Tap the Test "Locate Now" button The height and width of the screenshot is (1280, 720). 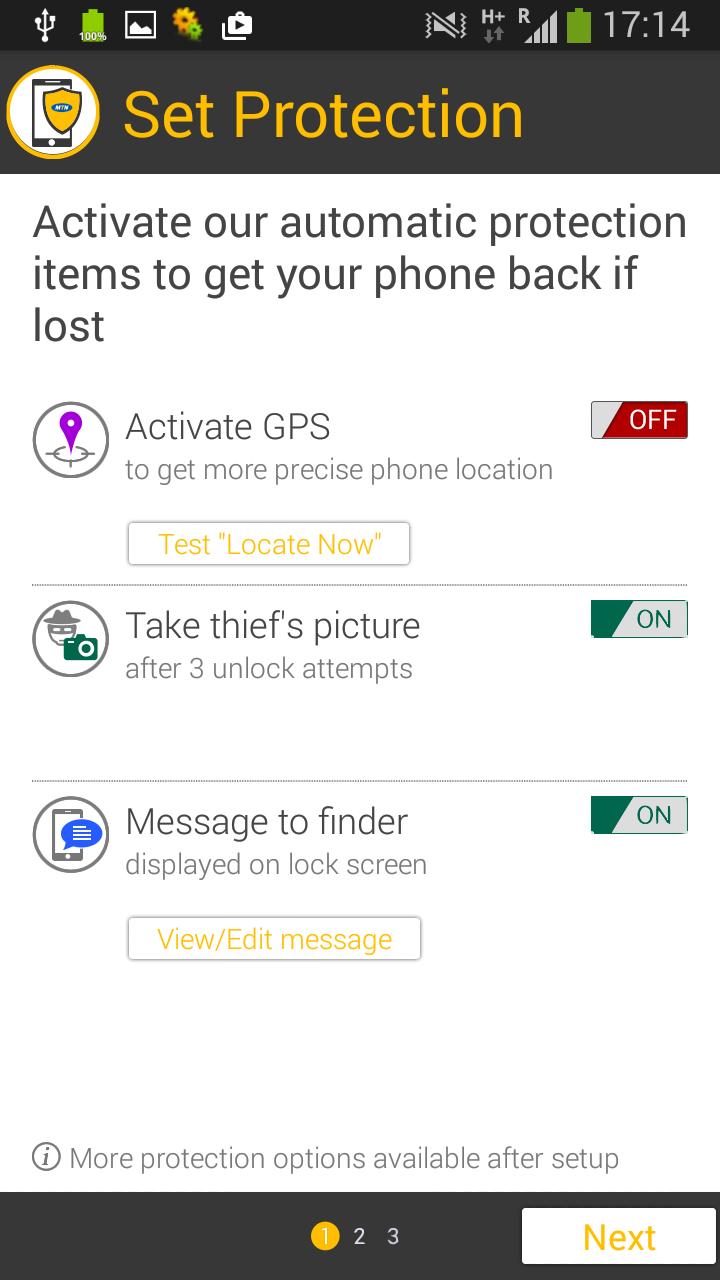pyautogui.click(x=269, y=544)
